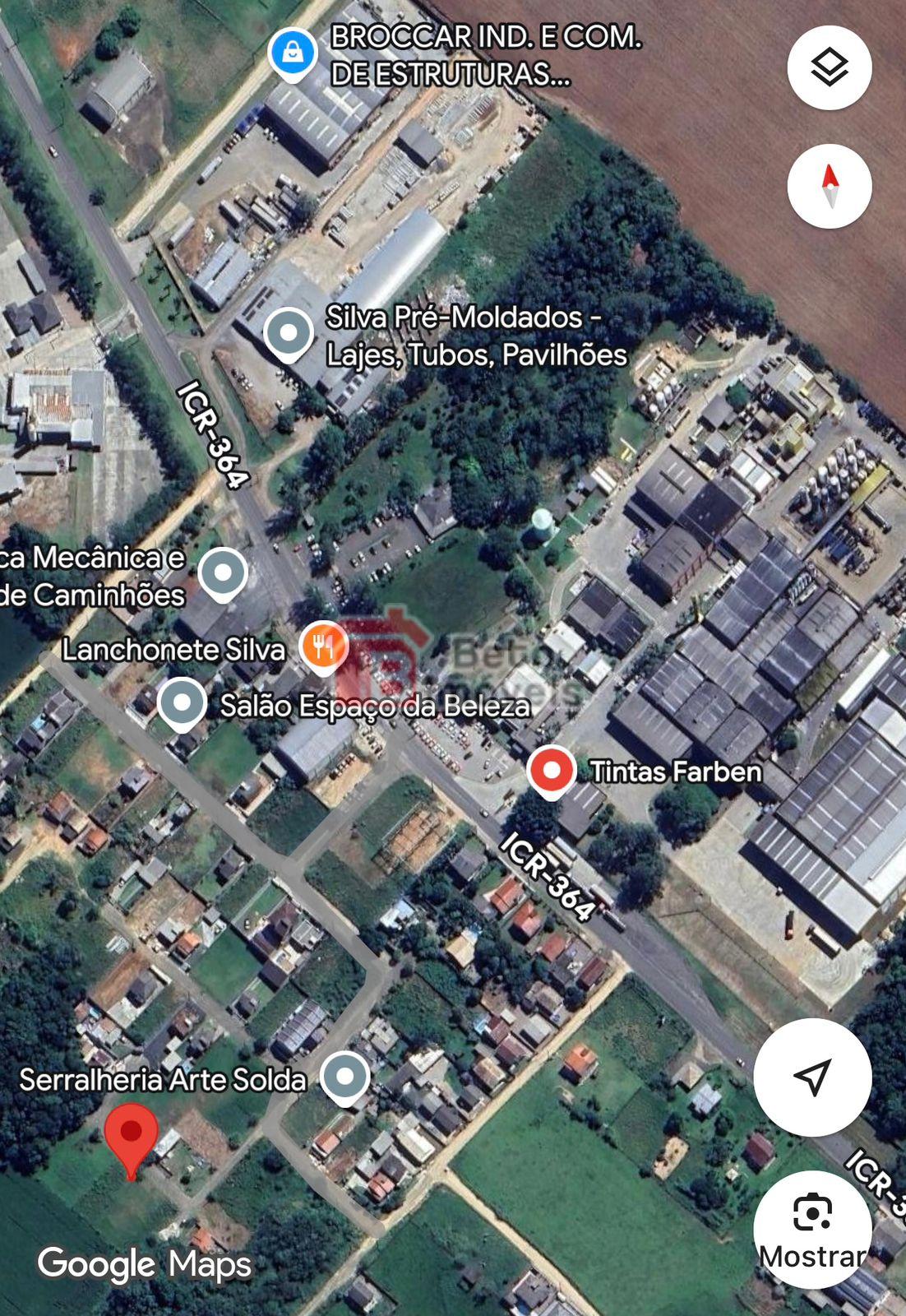Tap the compass to reorient the map

(829, 185)
